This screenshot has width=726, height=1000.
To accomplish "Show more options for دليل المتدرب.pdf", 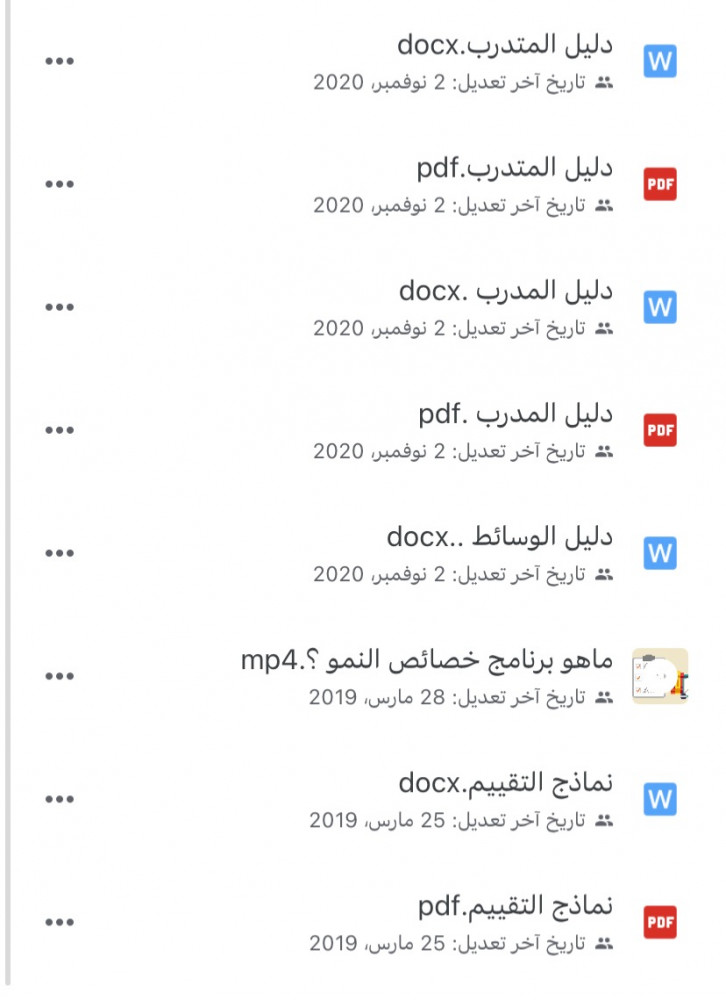I will point(60,185).
